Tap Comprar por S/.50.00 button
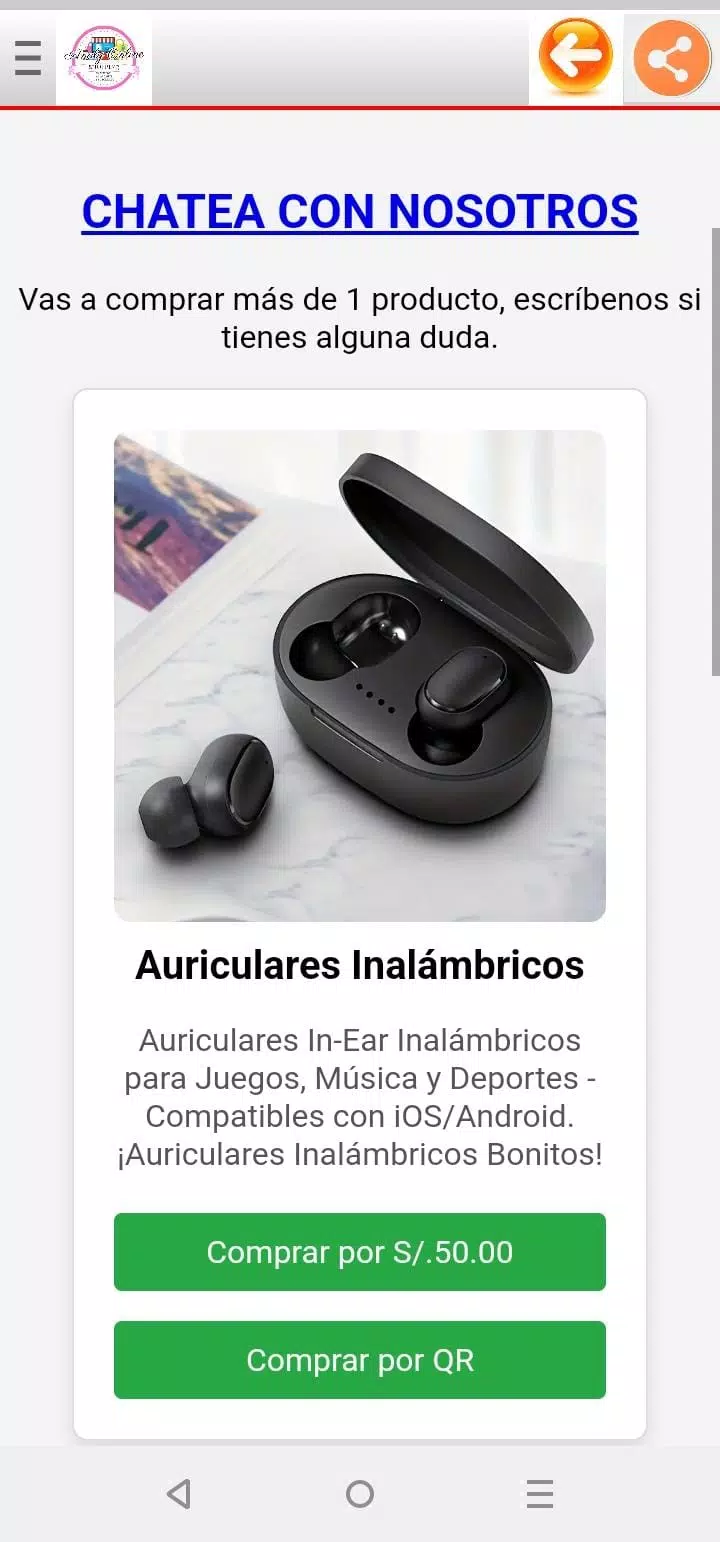The image size is (720, 1542). [x=360, y=1252]
